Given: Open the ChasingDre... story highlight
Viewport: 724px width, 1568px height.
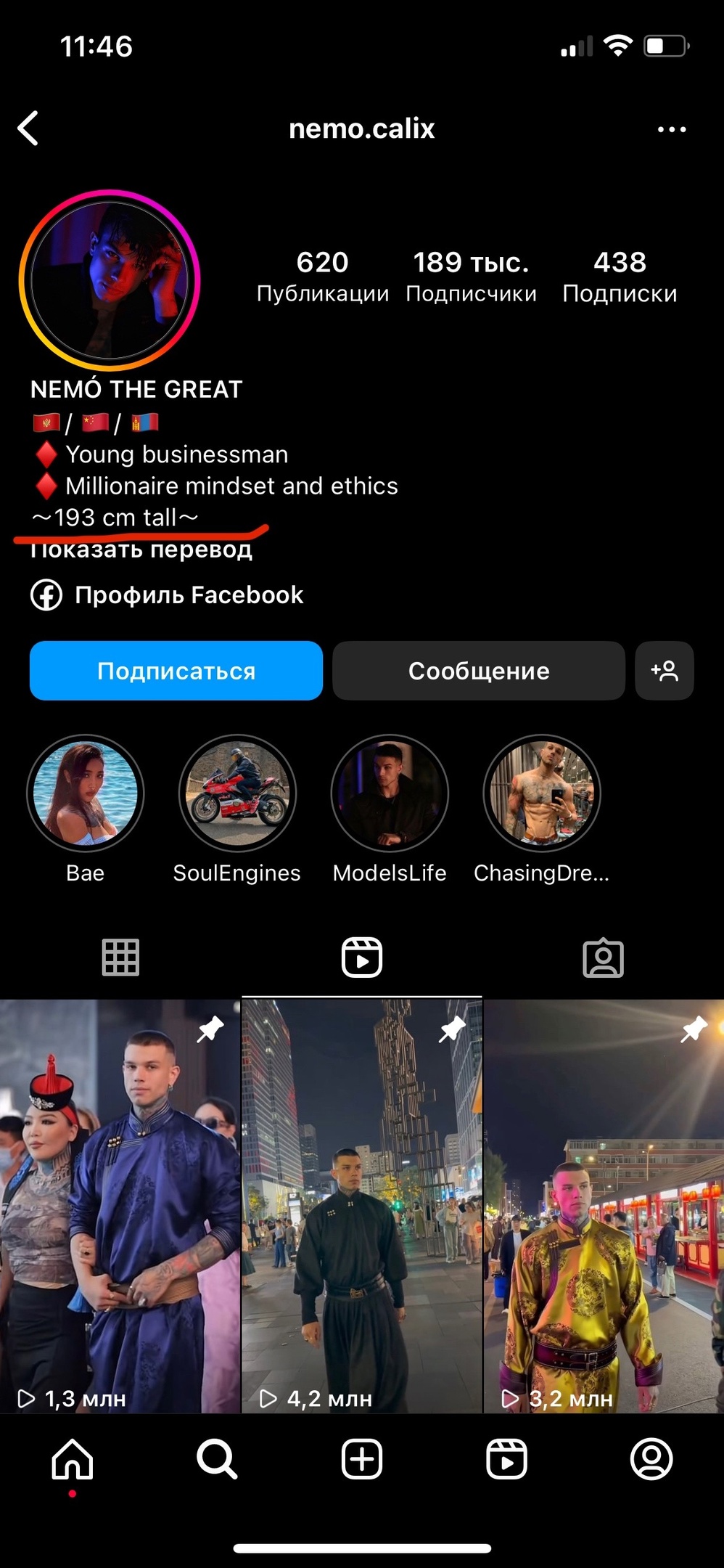Looking at the screenshot, I should click(x=542, y=793).
